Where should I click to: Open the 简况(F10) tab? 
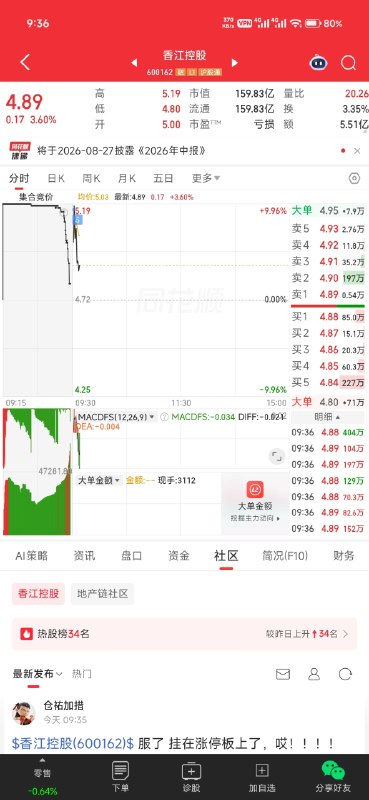285,556
